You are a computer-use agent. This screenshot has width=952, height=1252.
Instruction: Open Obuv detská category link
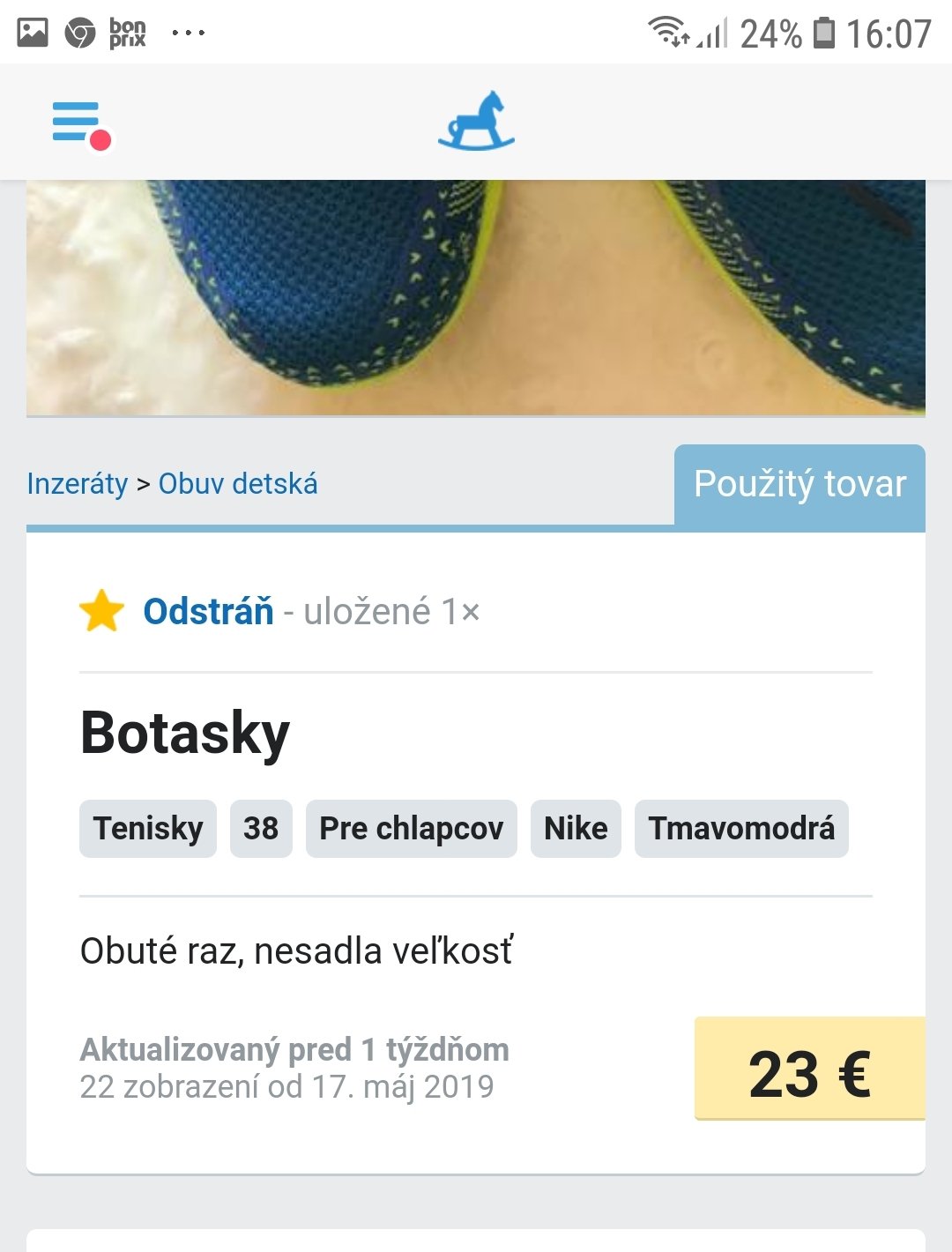(x=238, y=484)
